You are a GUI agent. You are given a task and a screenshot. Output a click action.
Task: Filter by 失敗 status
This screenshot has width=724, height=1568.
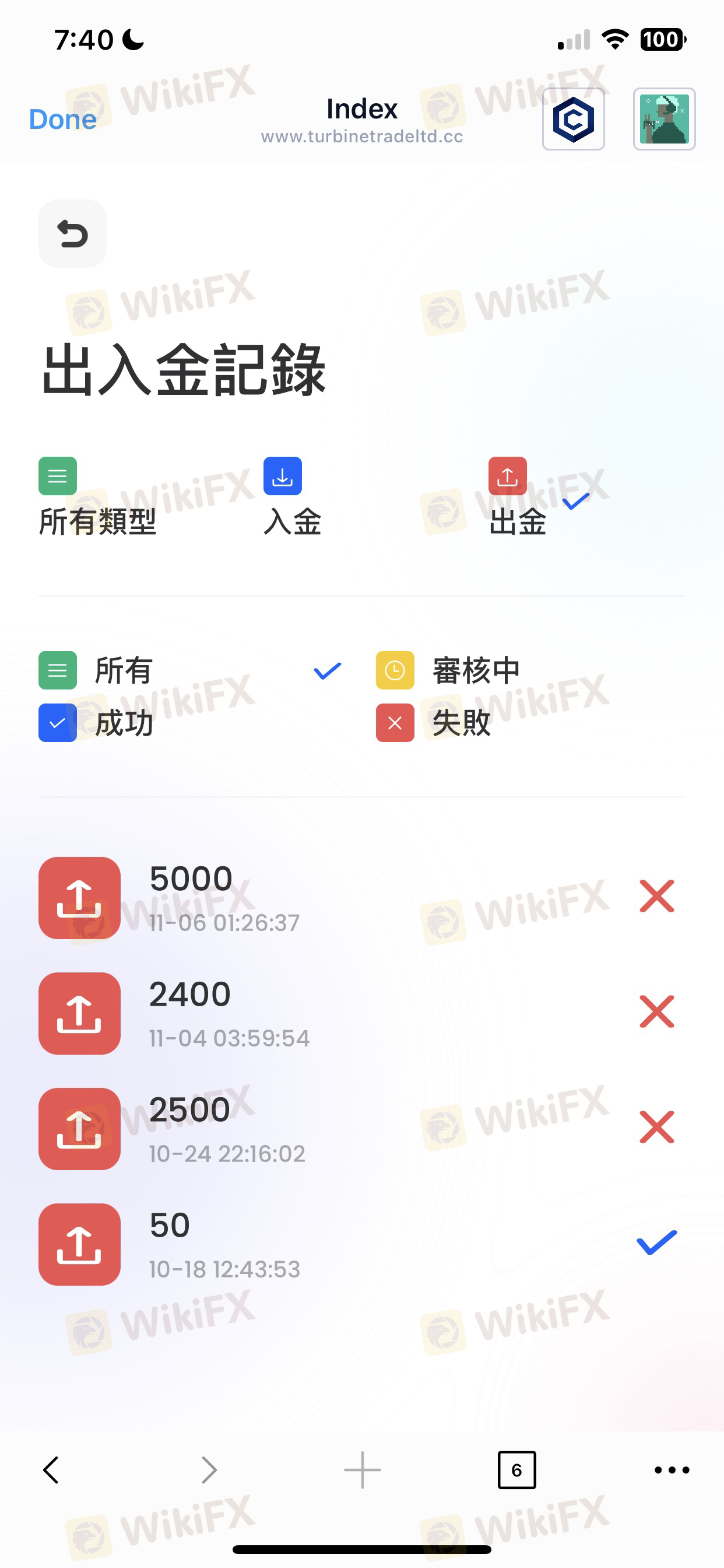pyautogui.click(x=461, y=723)
